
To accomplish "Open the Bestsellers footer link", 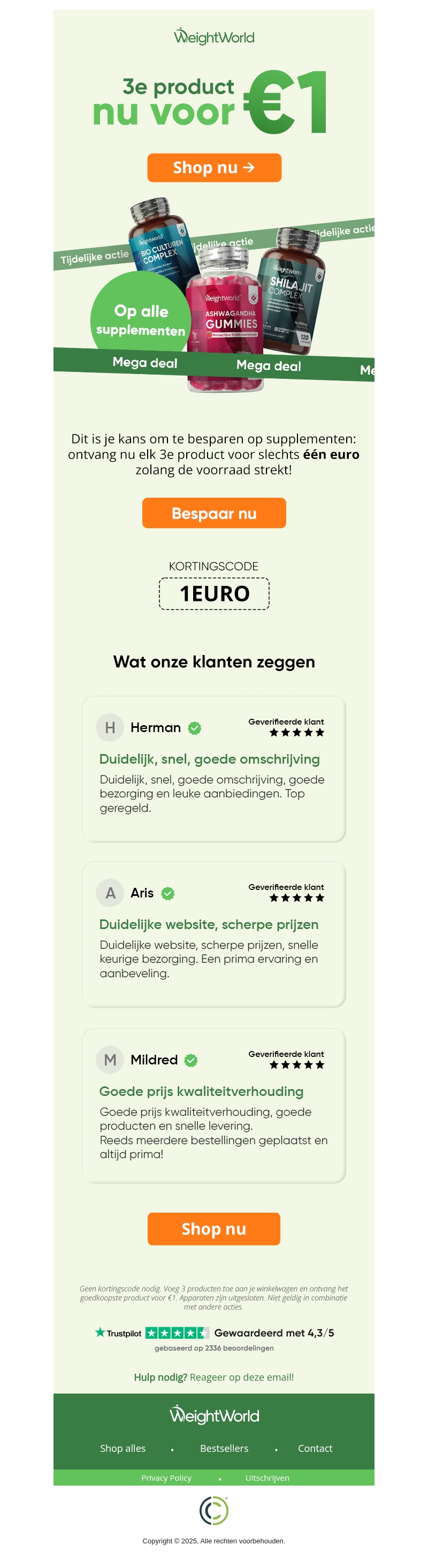I will 224,1448.
